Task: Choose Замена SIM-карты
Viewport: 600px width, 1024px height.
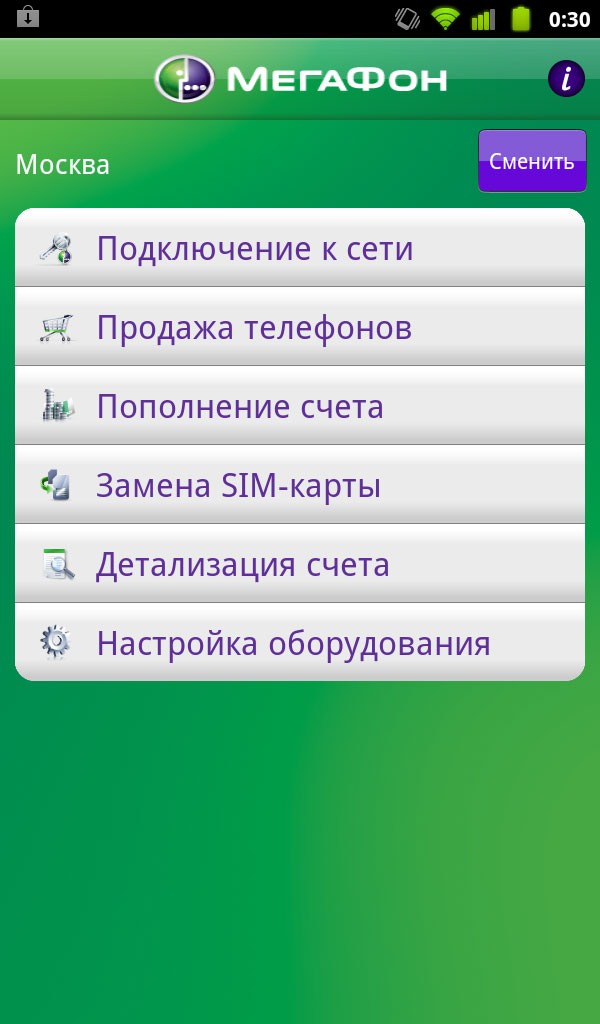Action: [300, 485]
